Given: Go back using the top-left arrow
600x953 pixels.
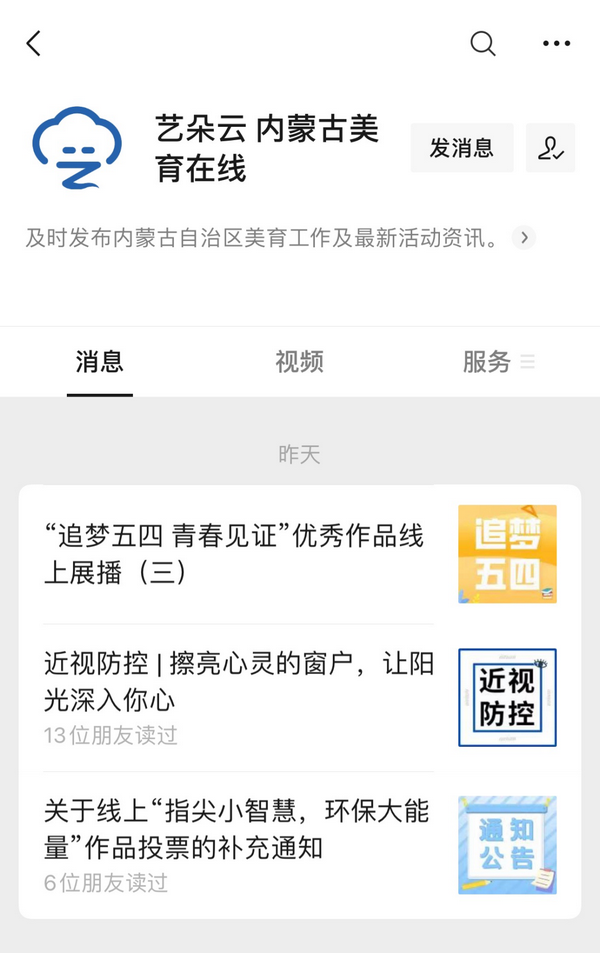Looking at the screenshot, I should [x=33, y=43].
